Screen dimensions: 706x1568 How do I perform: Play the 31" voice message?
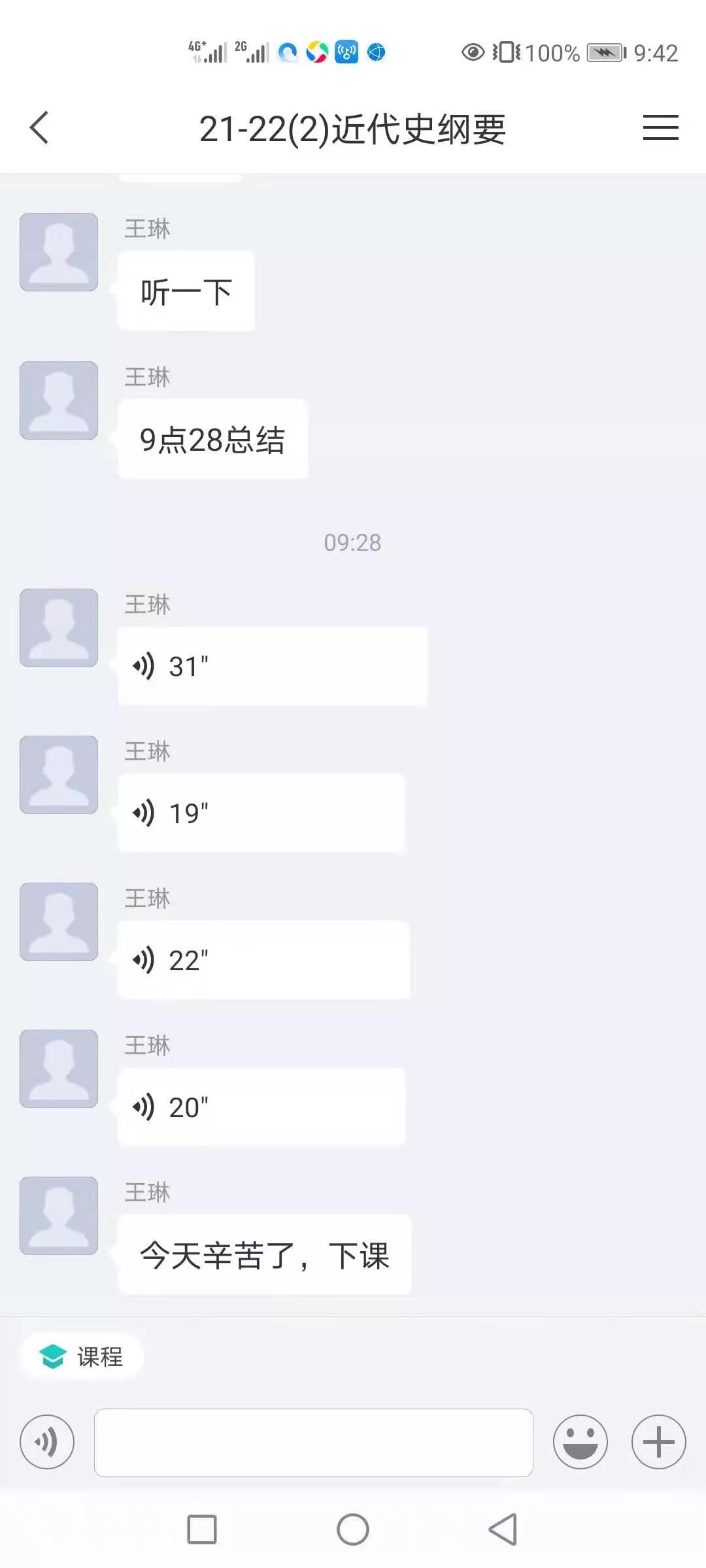coord(273,666)
